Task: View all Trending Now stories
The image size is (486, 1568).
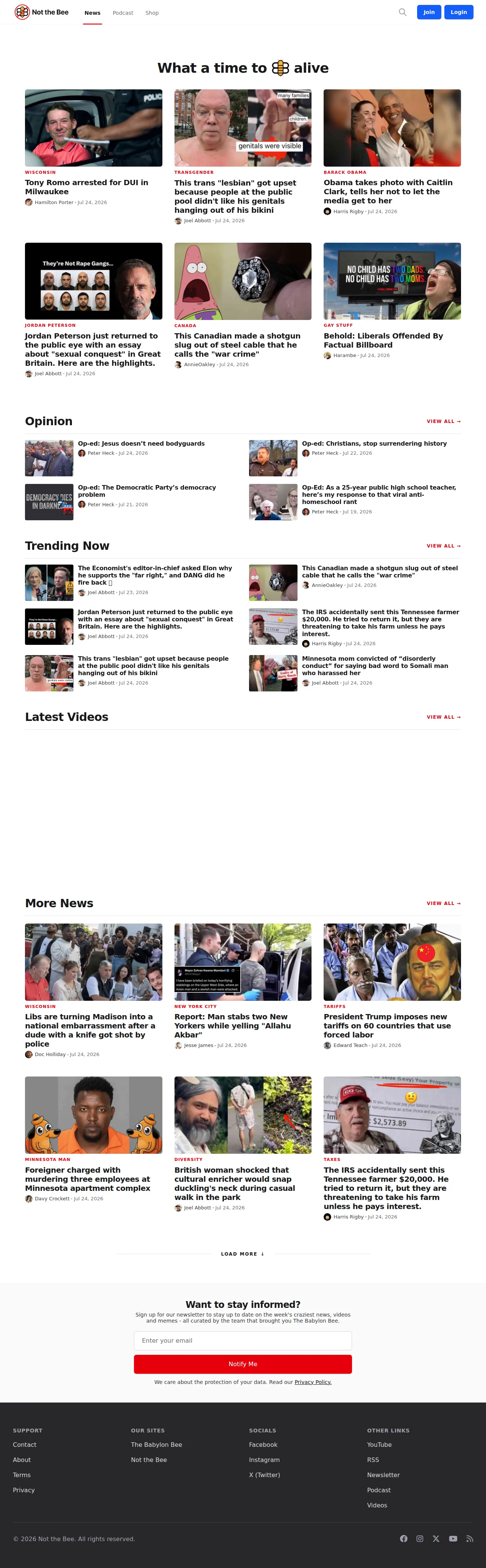Action: pyautogui.click(x=444, y=546)
